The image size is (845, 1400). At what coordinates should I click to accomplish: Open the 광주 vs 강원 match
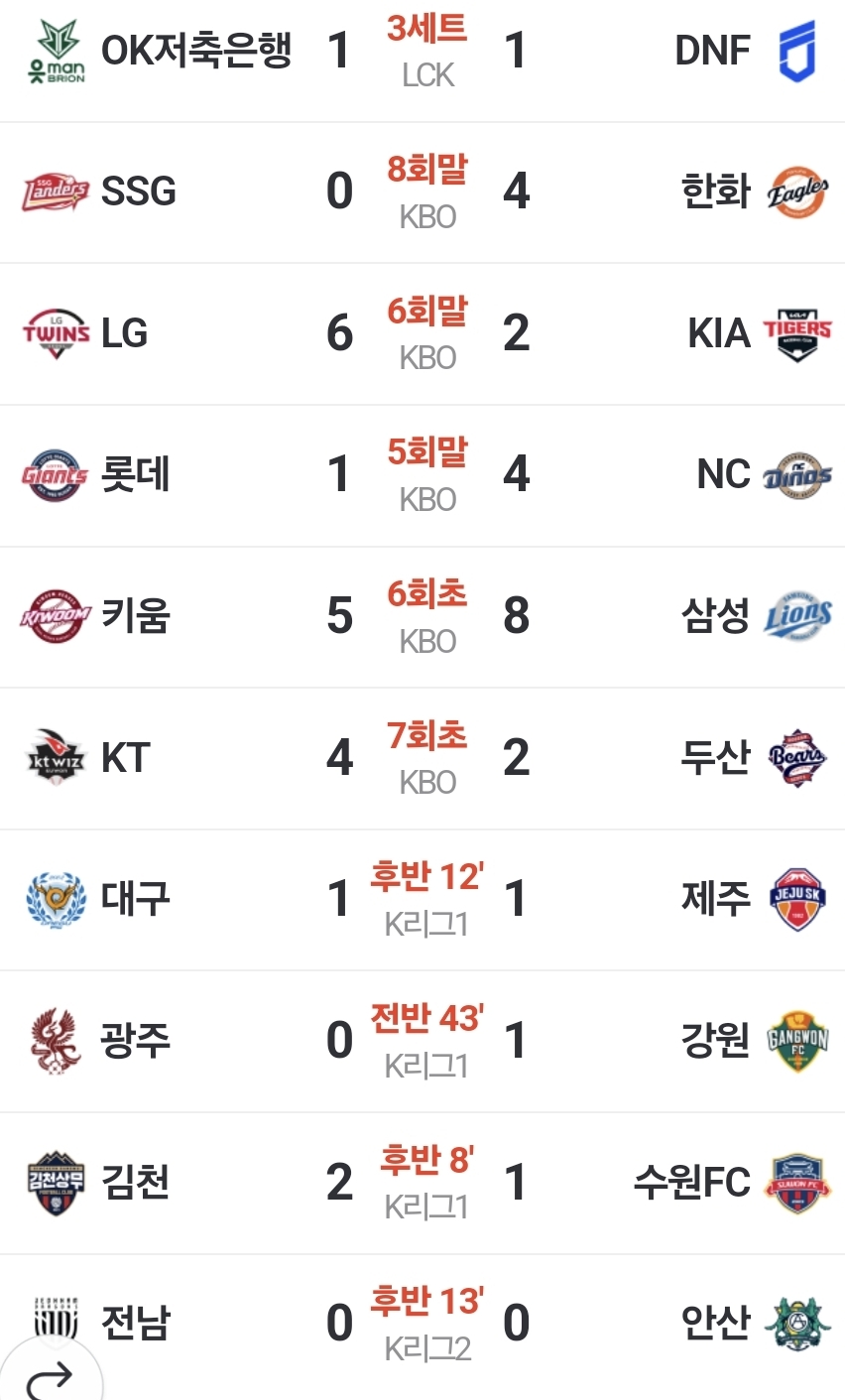[426, 1041]
